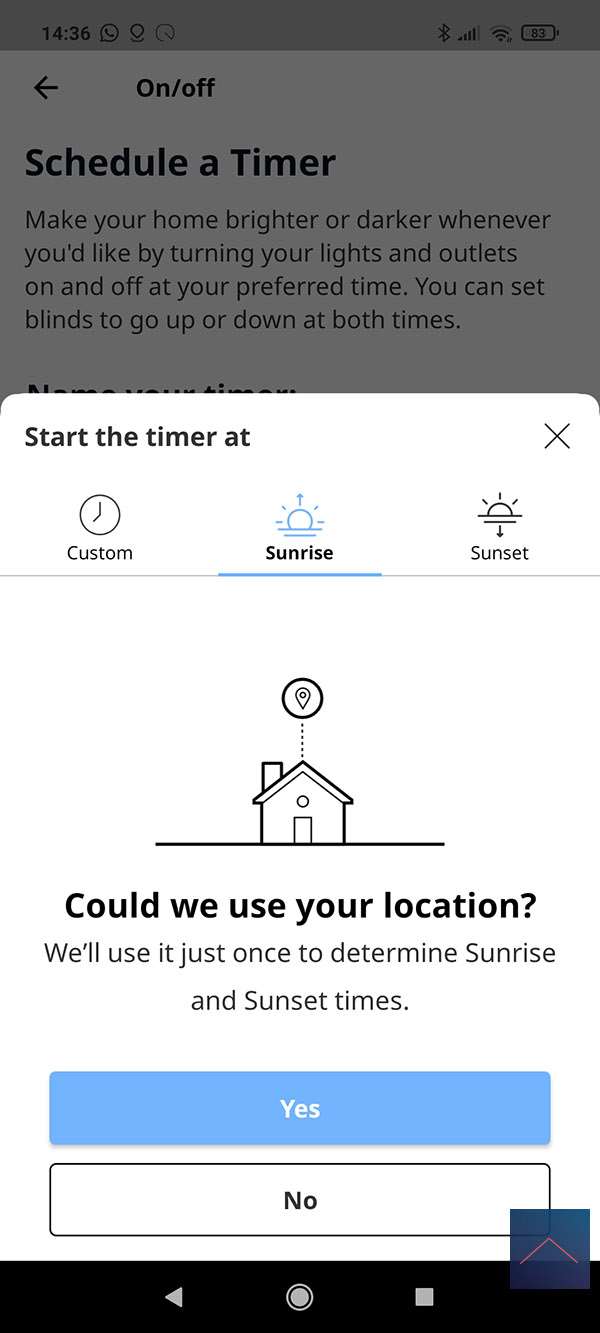Switch to the Sunset tab
The width and height of the screenshot is (600, 1333).
499,528
